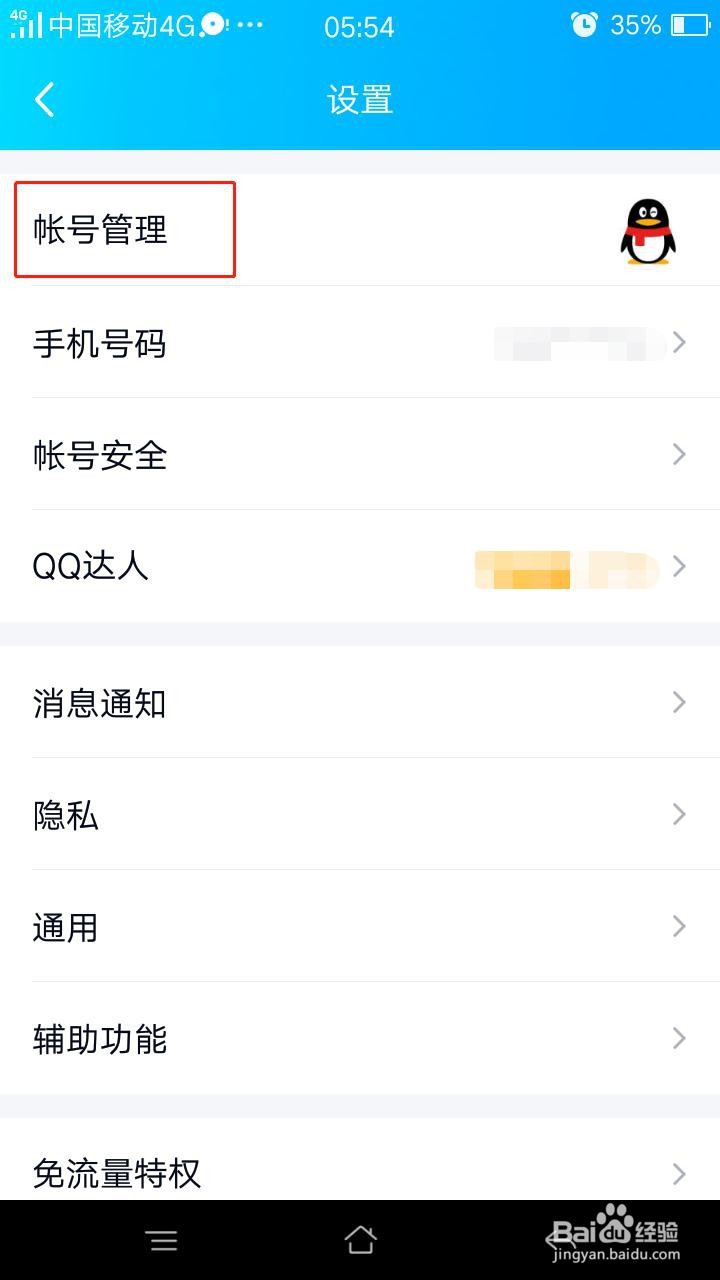The width and height of the screenshot is (720, 1280).
Task: Open 辅助功能 accessibility options
Action: (97, 1039)
